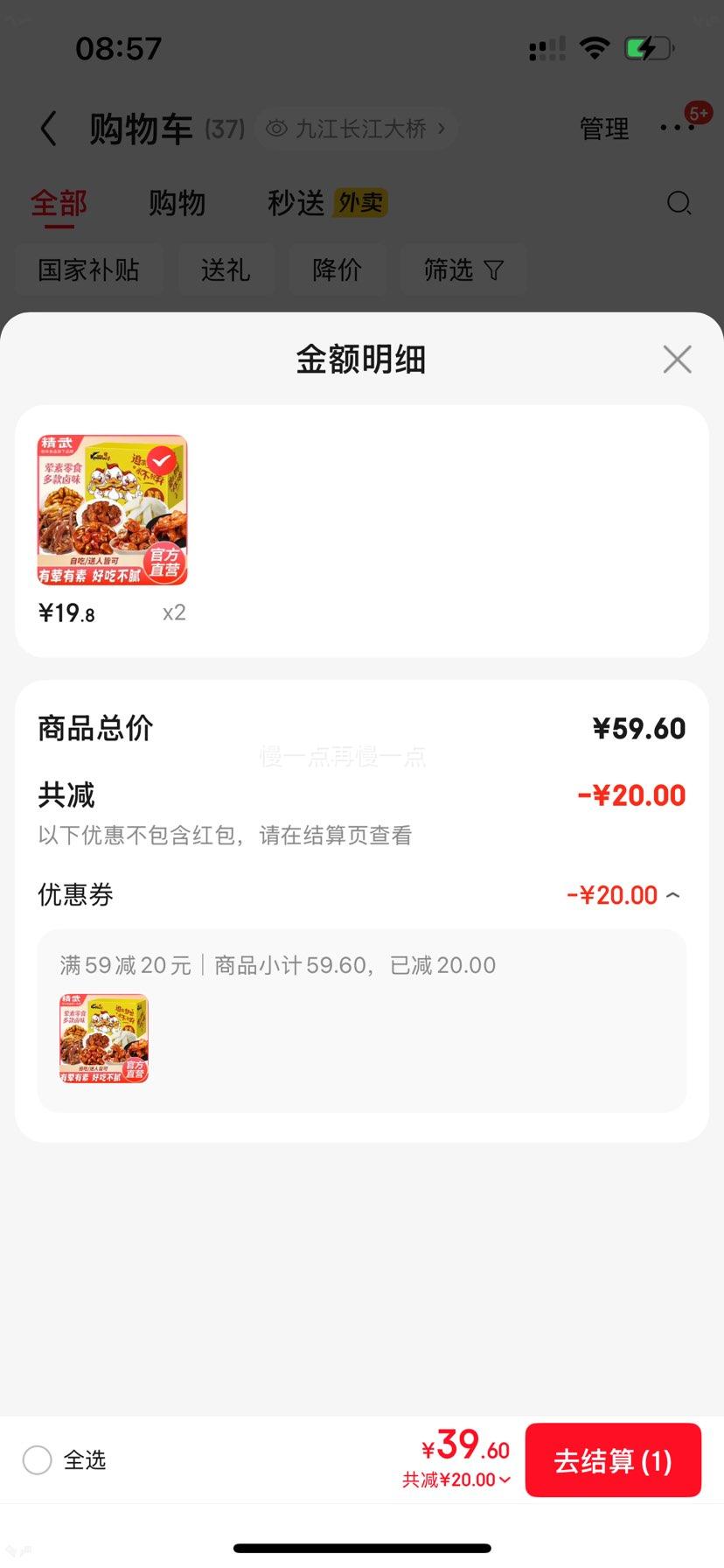
Task: Tap the 外卖 badge next to 秒送
Action: pos(359,202)
